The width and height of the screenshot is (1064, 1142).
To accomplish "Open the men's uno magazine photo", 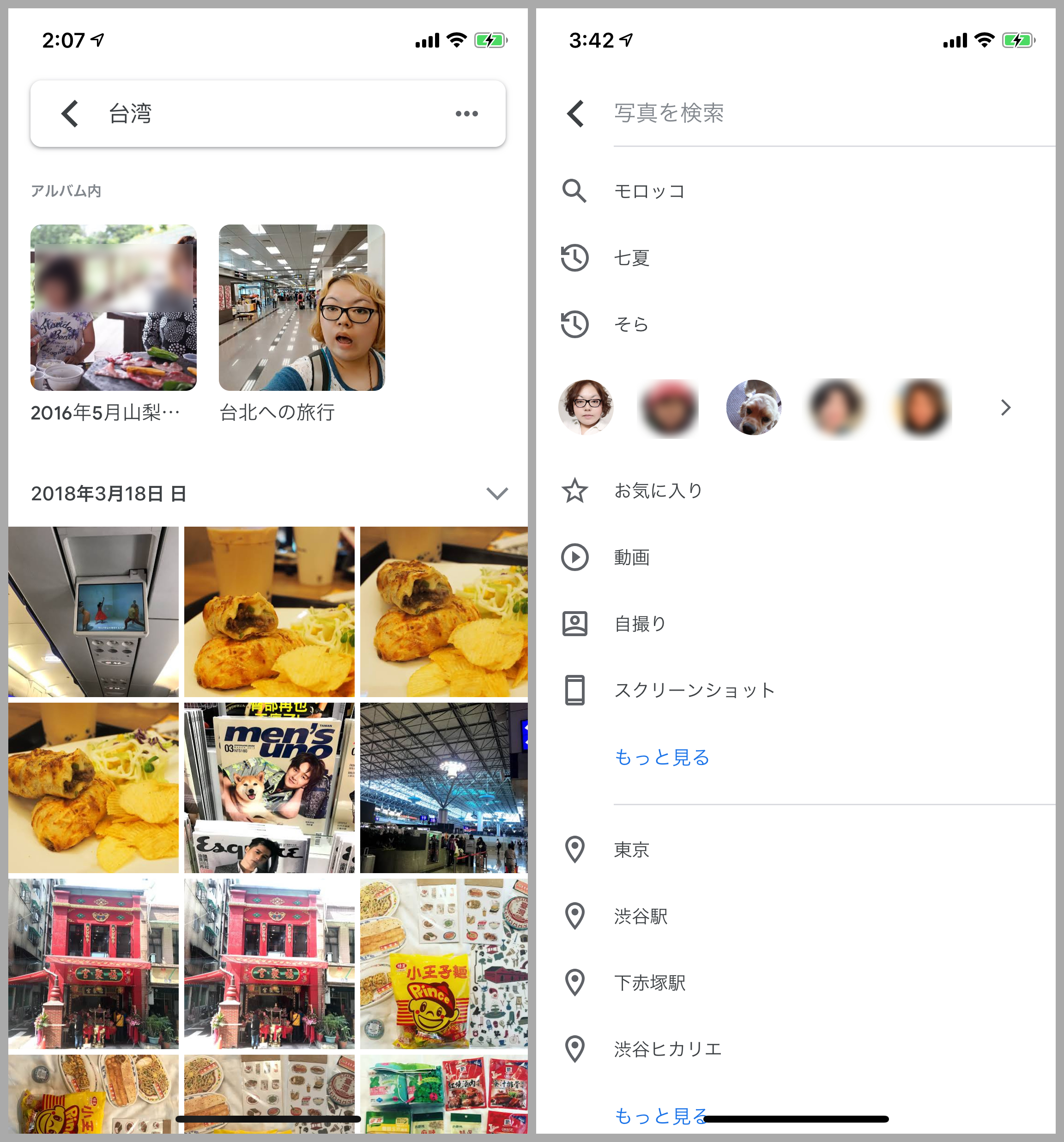I will click(269, 787).
